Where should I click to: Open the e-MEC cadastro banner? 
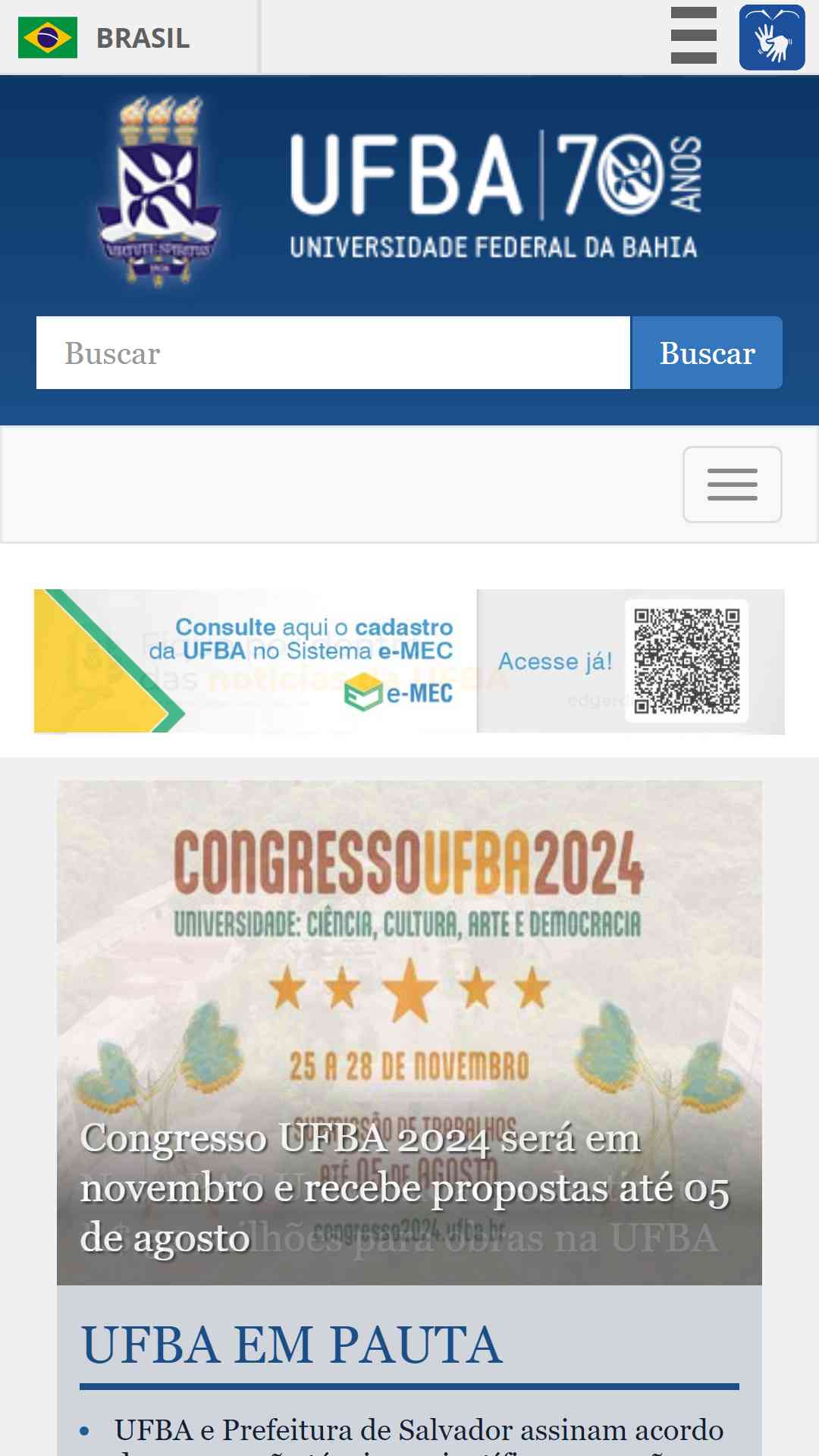point(409,661)
